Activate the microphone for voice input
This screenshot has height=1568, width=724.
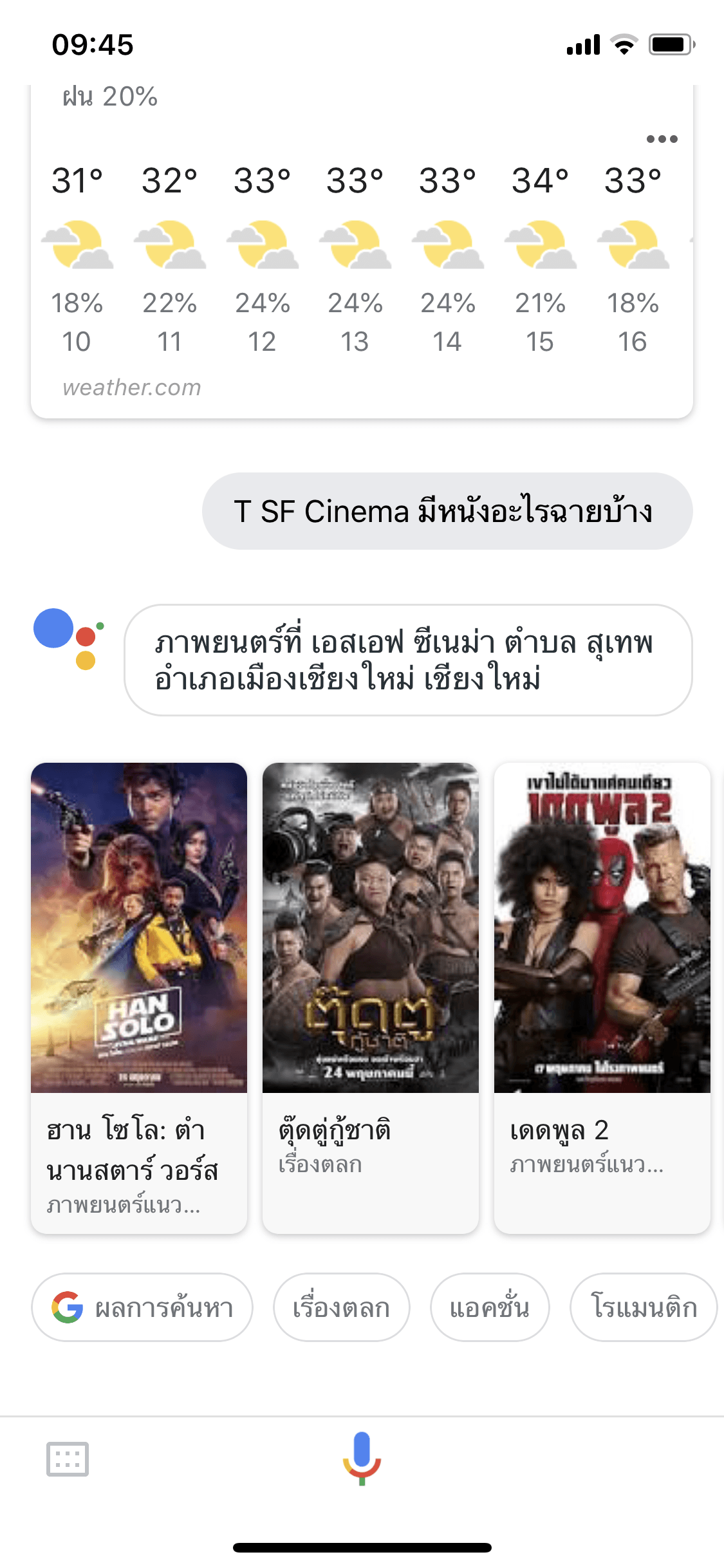[362, 1457]
